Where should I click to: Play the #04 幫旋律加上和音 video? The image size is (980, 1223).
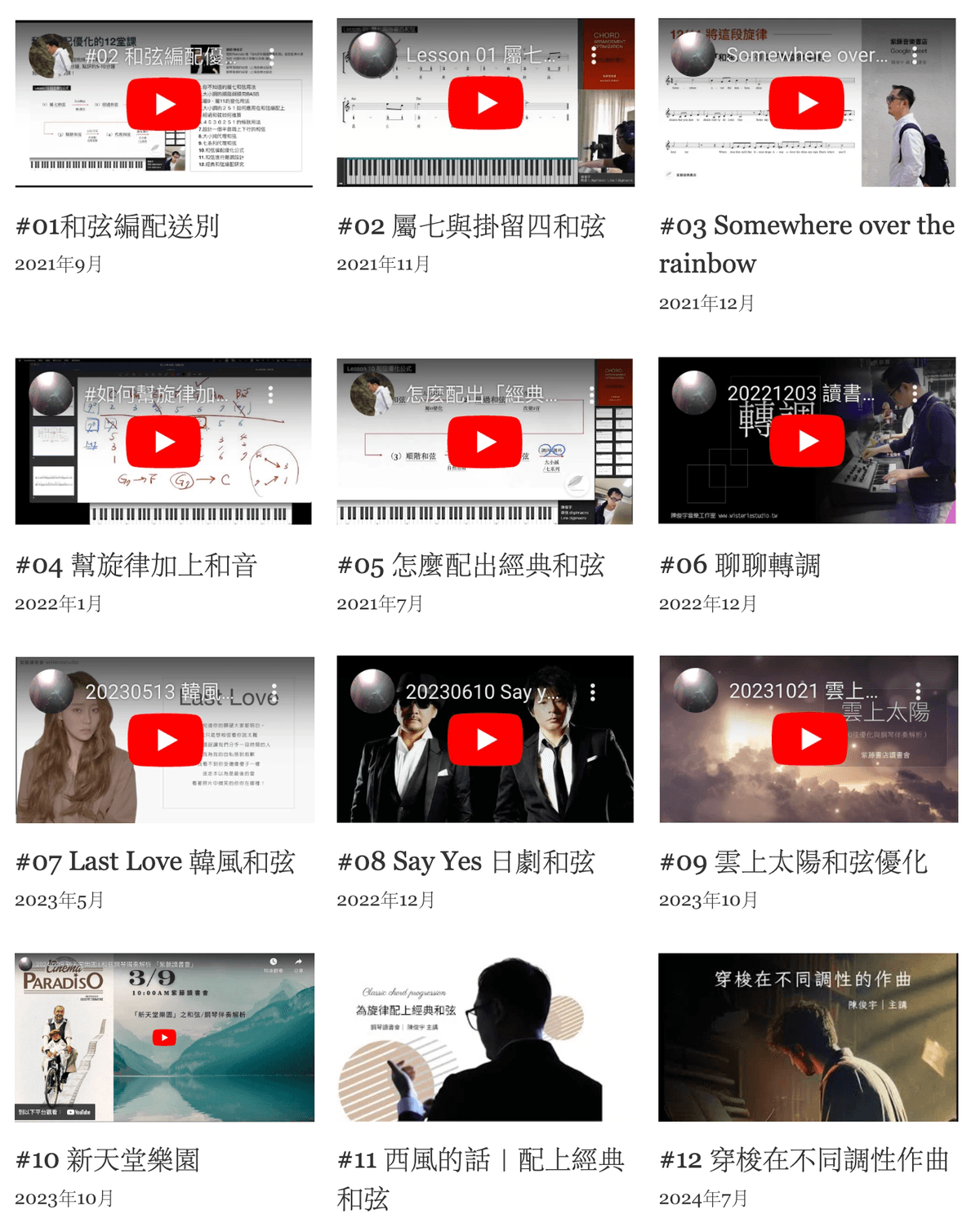click(165, 442)
